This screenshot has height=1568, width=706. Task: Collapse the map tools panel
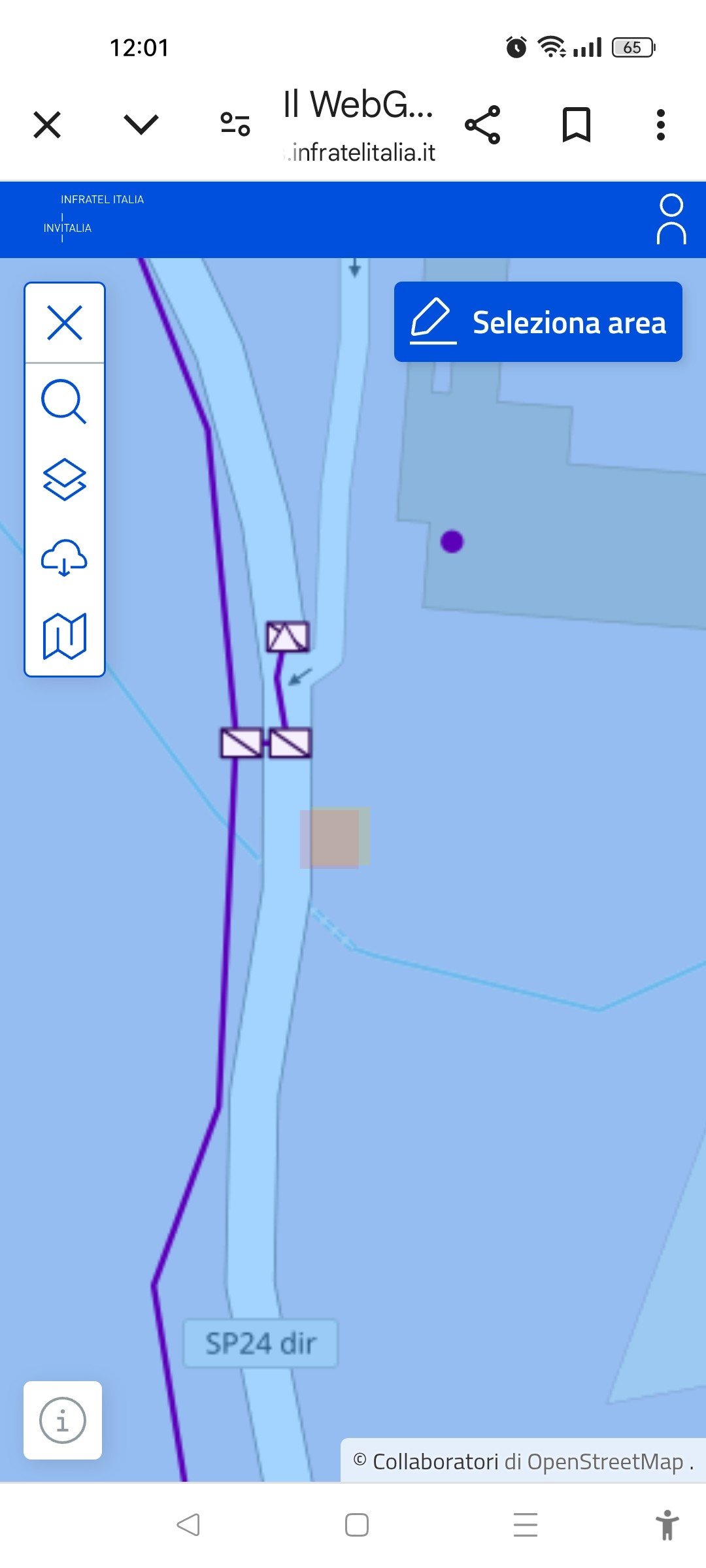click(65, 323)
